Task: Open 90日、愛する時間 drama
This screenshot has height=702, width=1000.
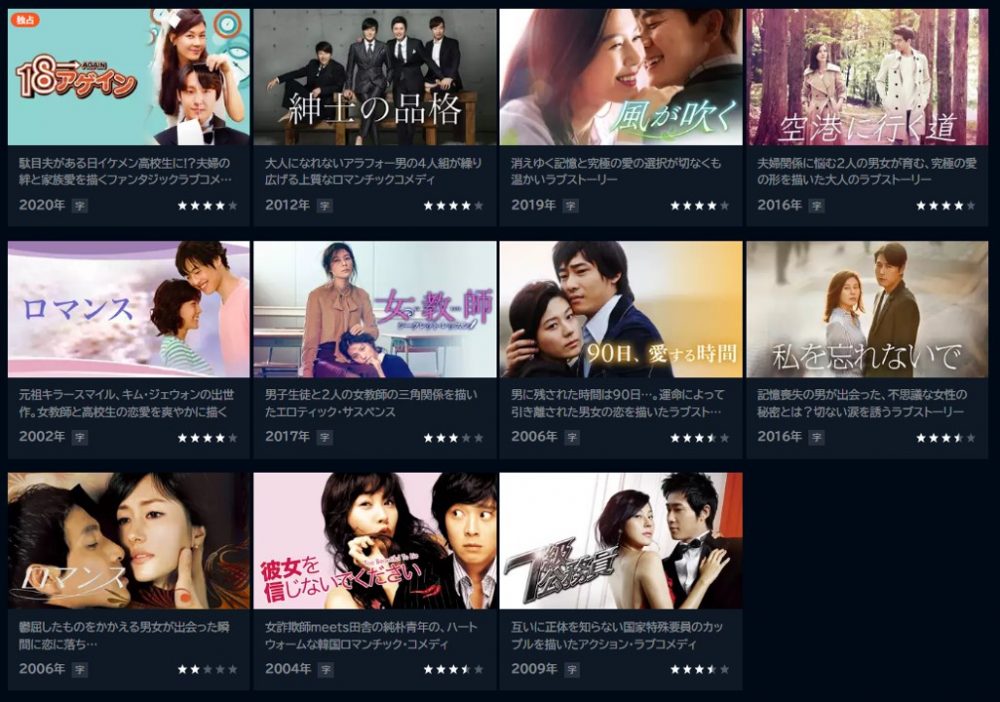Action: tap(620, 309)
